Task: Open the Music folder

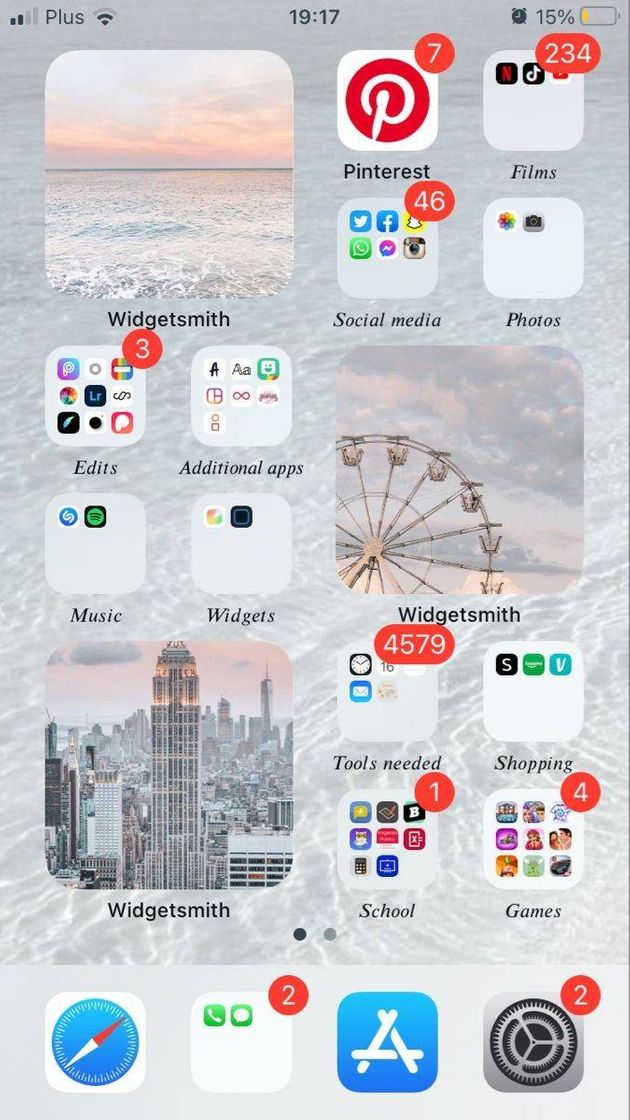Action: tap(95, 543)
